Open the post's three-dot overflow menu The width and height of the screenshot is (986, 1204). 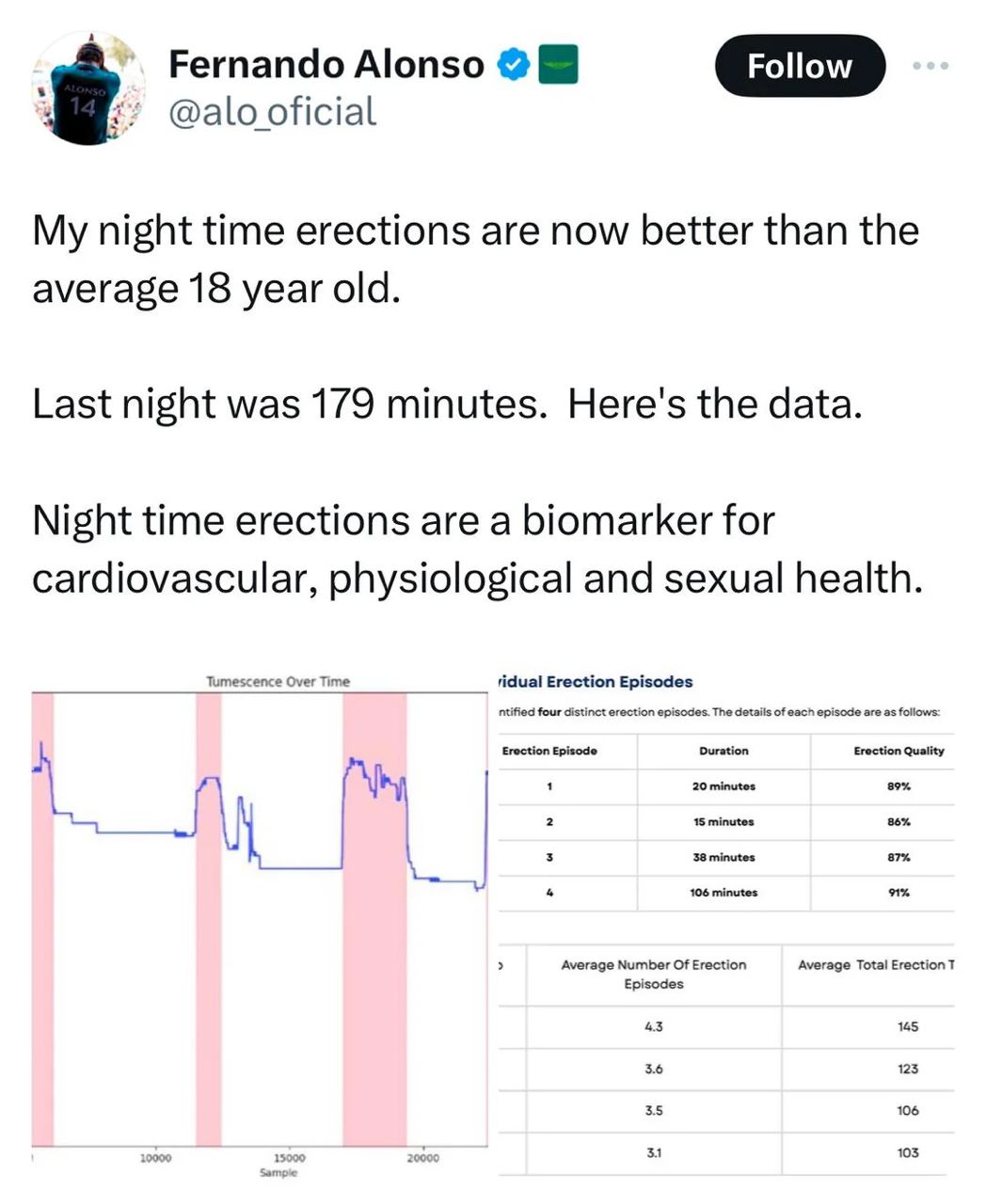pos(930,66)
